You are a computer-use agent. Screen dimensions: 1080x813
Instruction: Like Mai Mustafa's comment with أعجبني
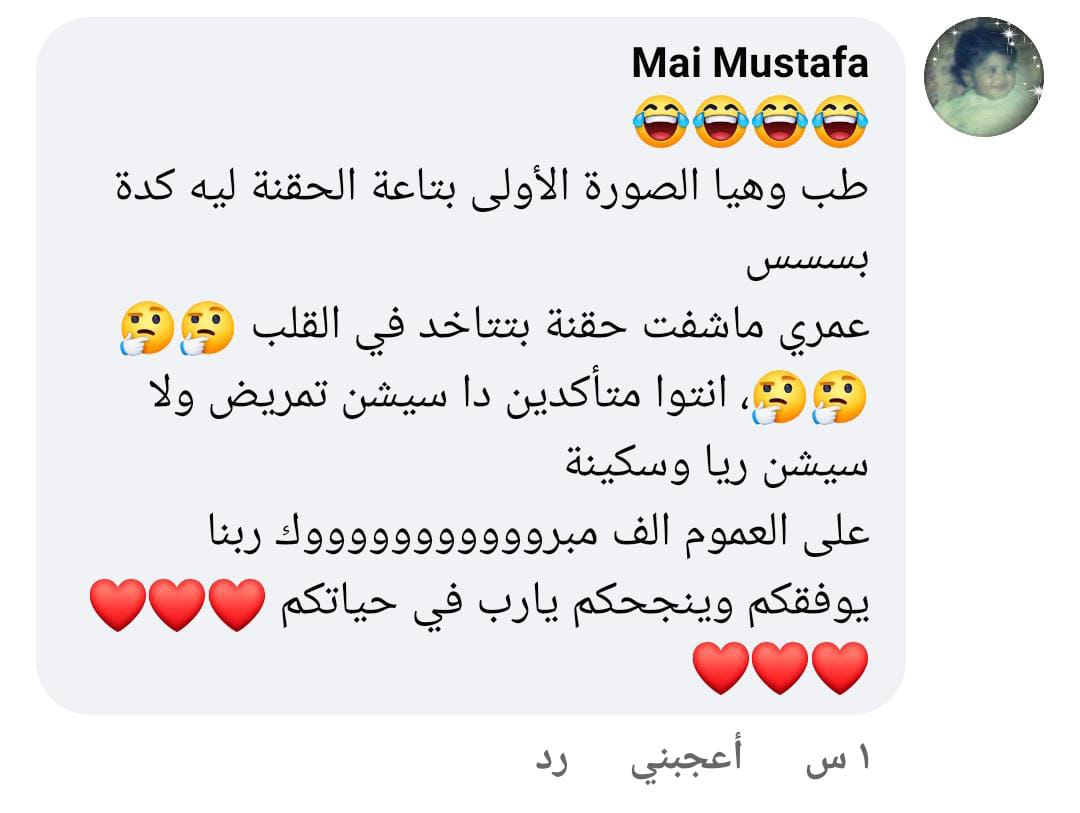686,759
